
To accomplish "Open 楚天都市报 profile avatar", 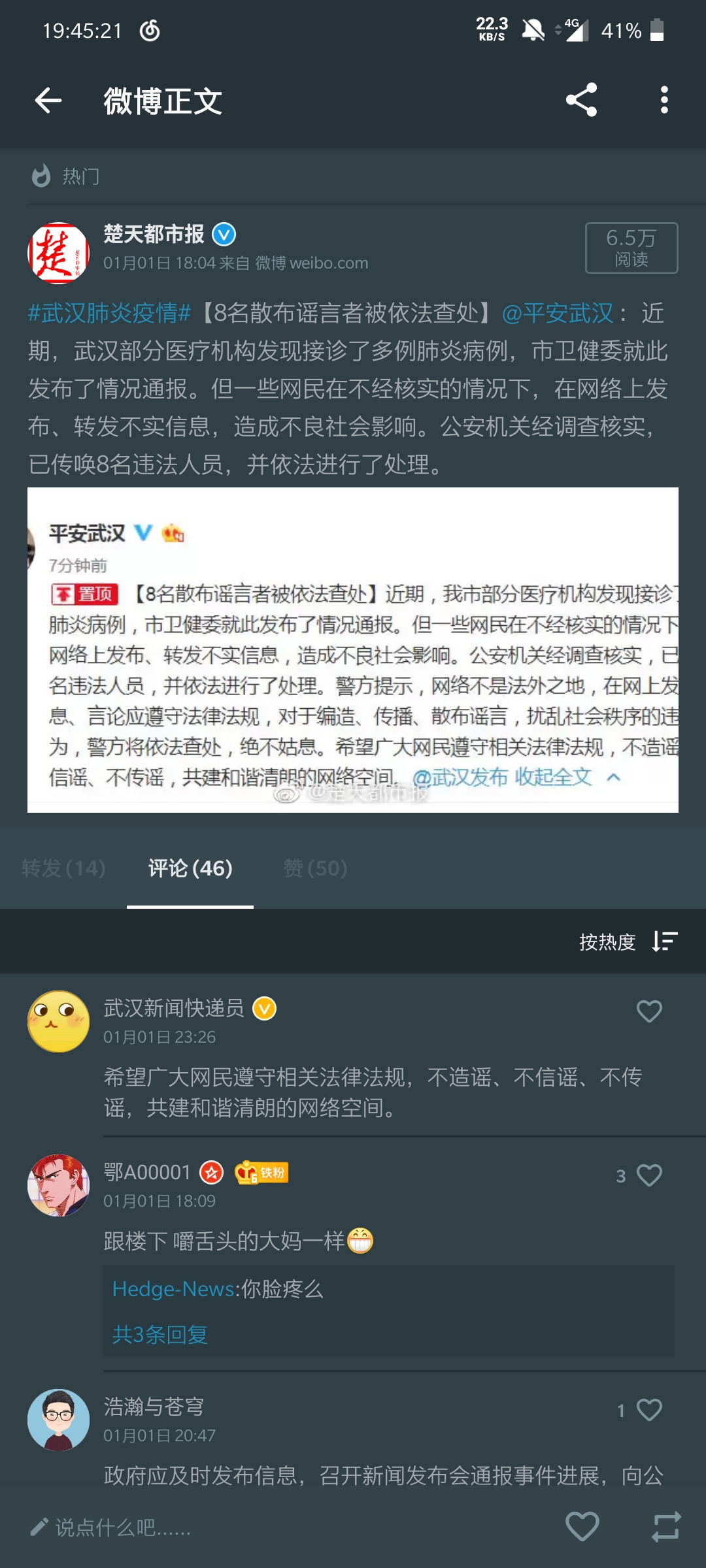I will [x=59, y=253].
